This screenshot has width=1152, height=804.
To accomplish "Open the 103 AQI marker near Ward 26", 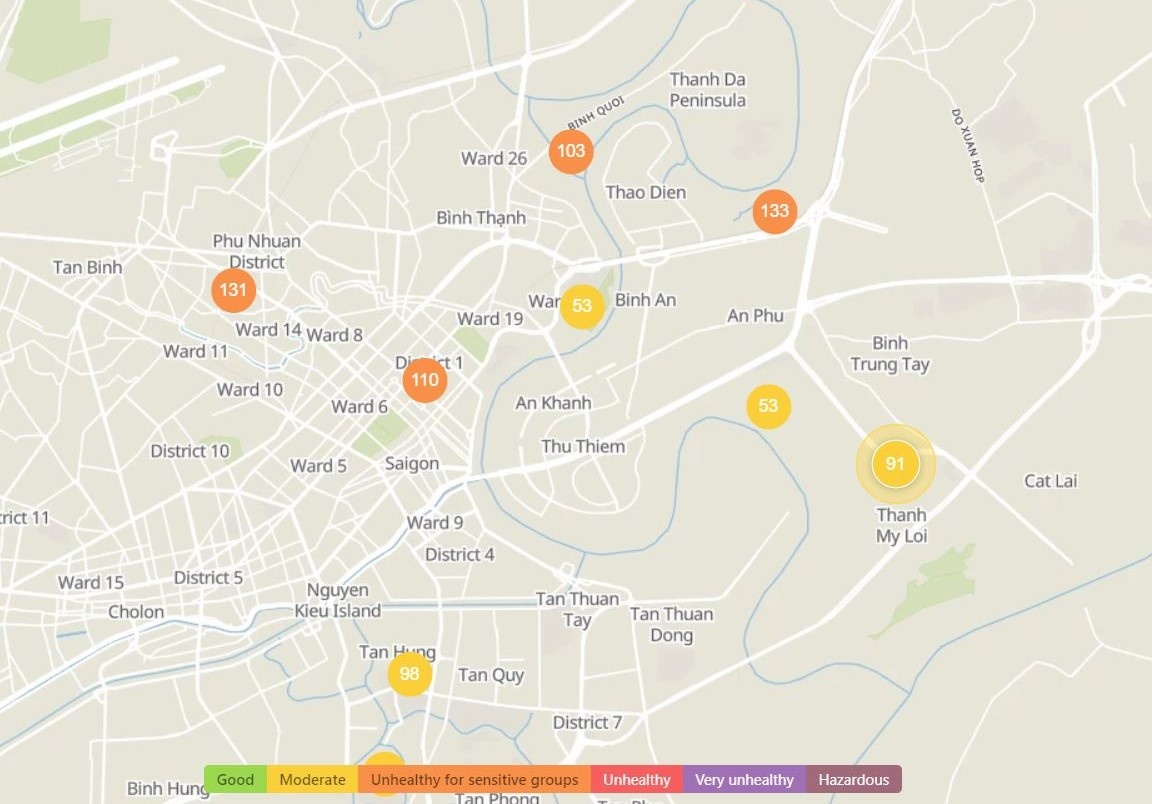I will [571, 152].
